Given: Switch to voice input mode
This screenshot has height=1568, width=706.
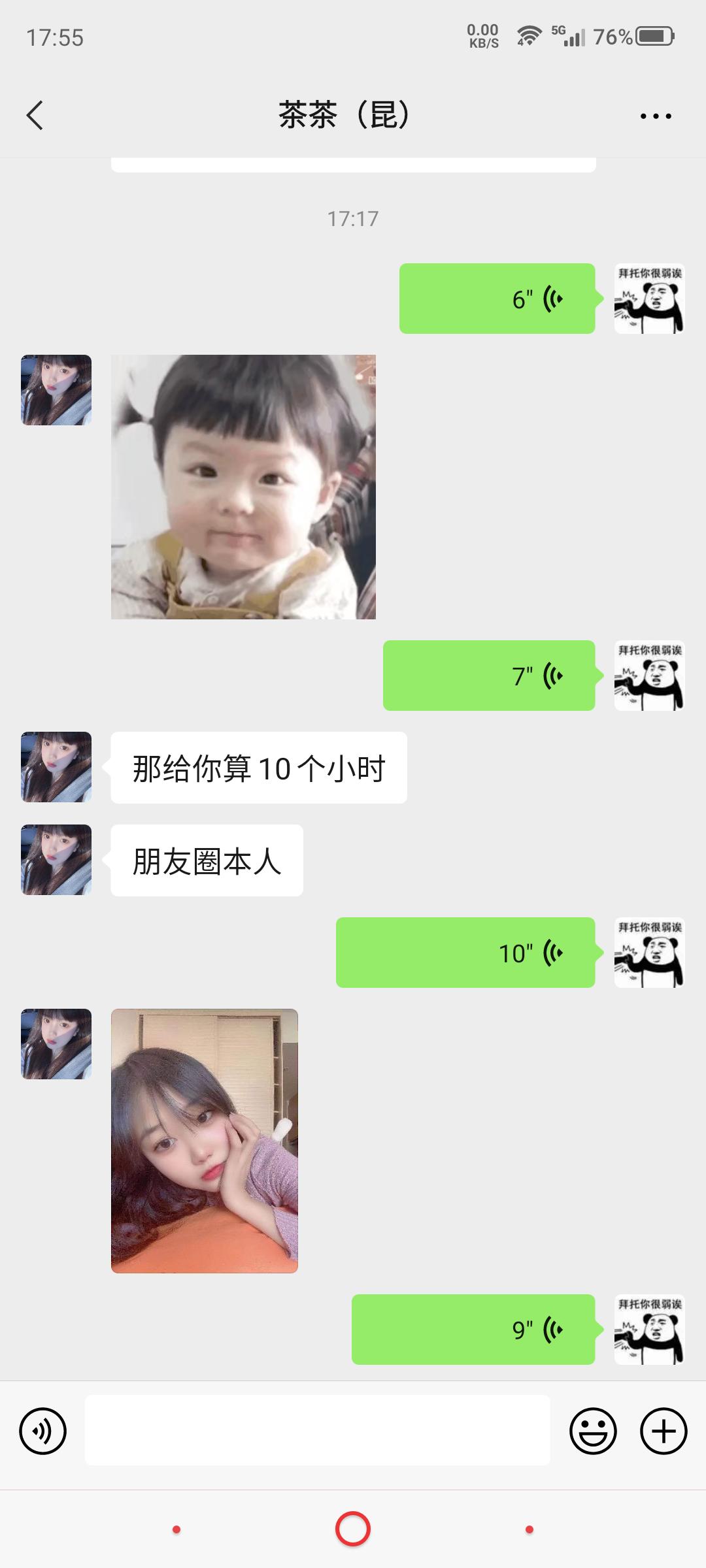Looking at the screenshot, I should click(x=43, y=1431).
